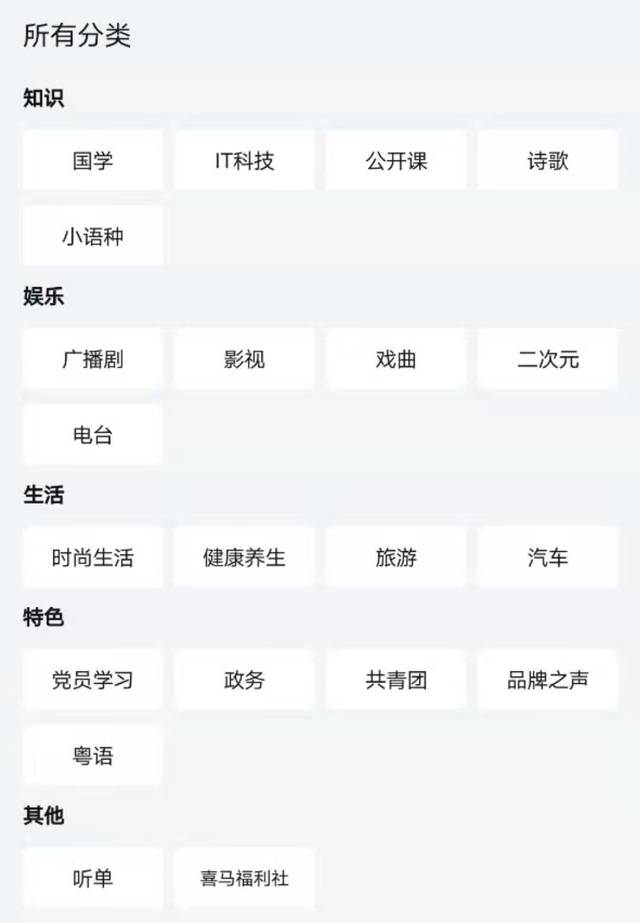Choose the 二次元 category chip
The height and width of the screenshot is (923, 640).
[x=548, y=359]
